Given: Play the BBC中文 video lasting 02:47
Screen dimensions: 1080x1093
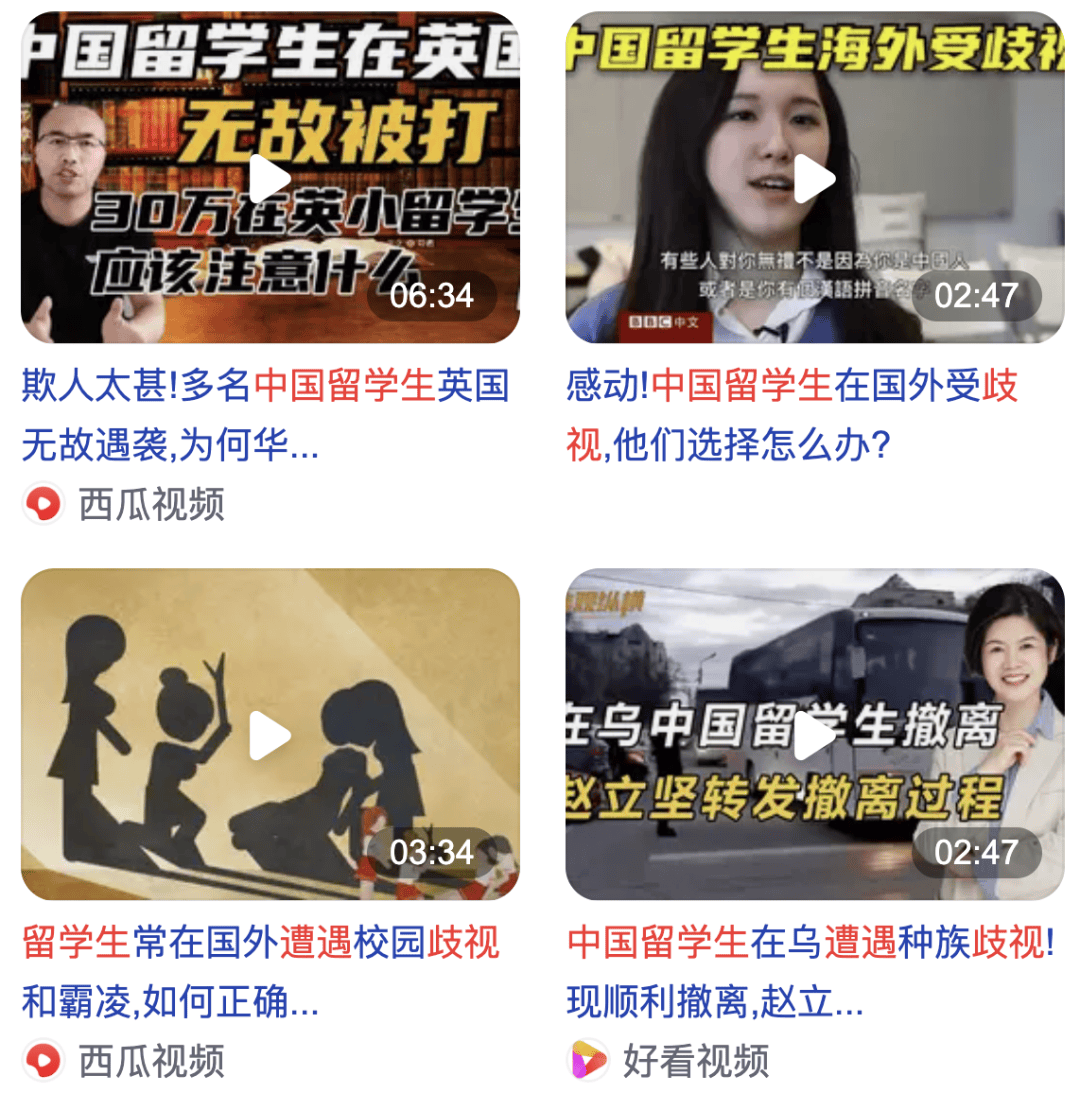Looking at the screenshot, I should click(814, 178).
